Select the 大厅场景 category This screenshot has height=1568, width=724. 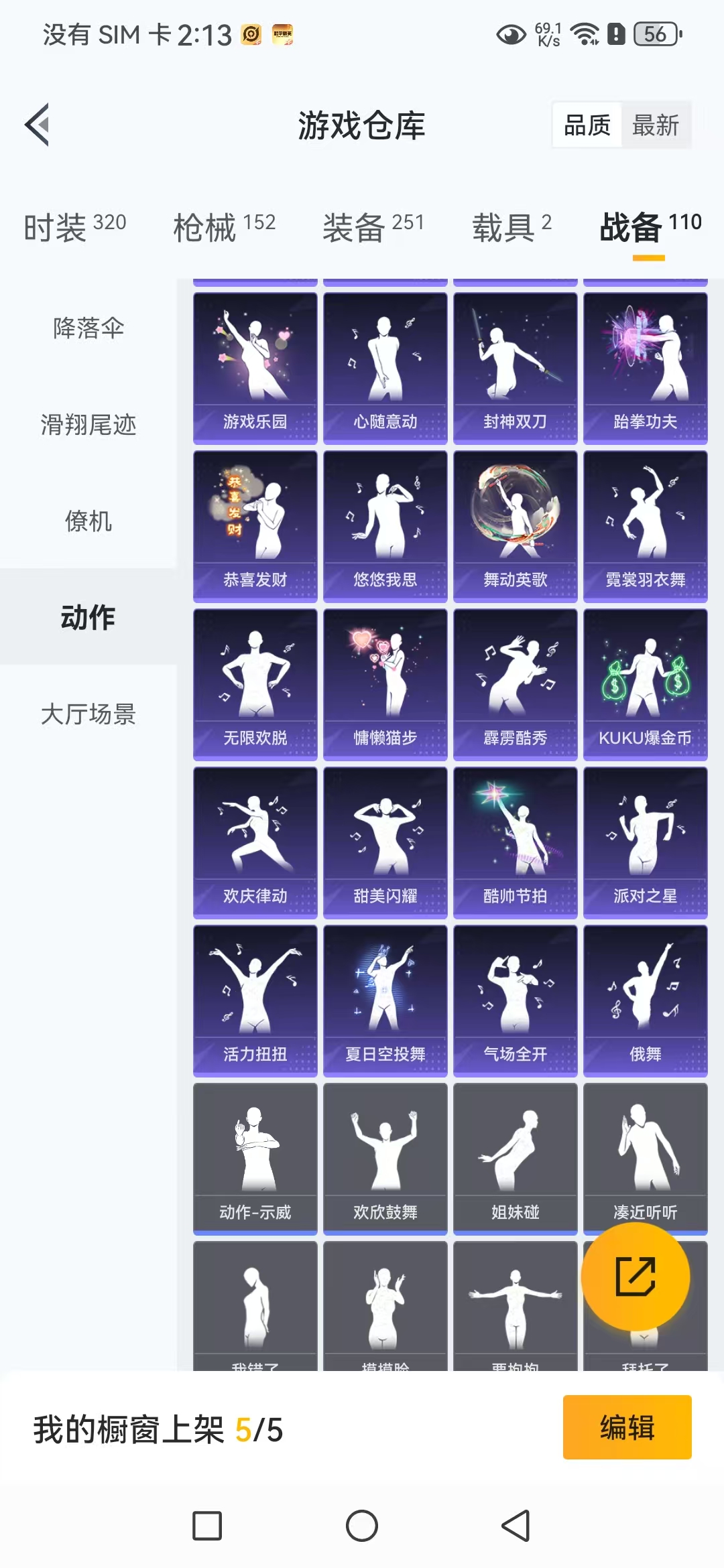pyautogui.click(x=88, y=714)
